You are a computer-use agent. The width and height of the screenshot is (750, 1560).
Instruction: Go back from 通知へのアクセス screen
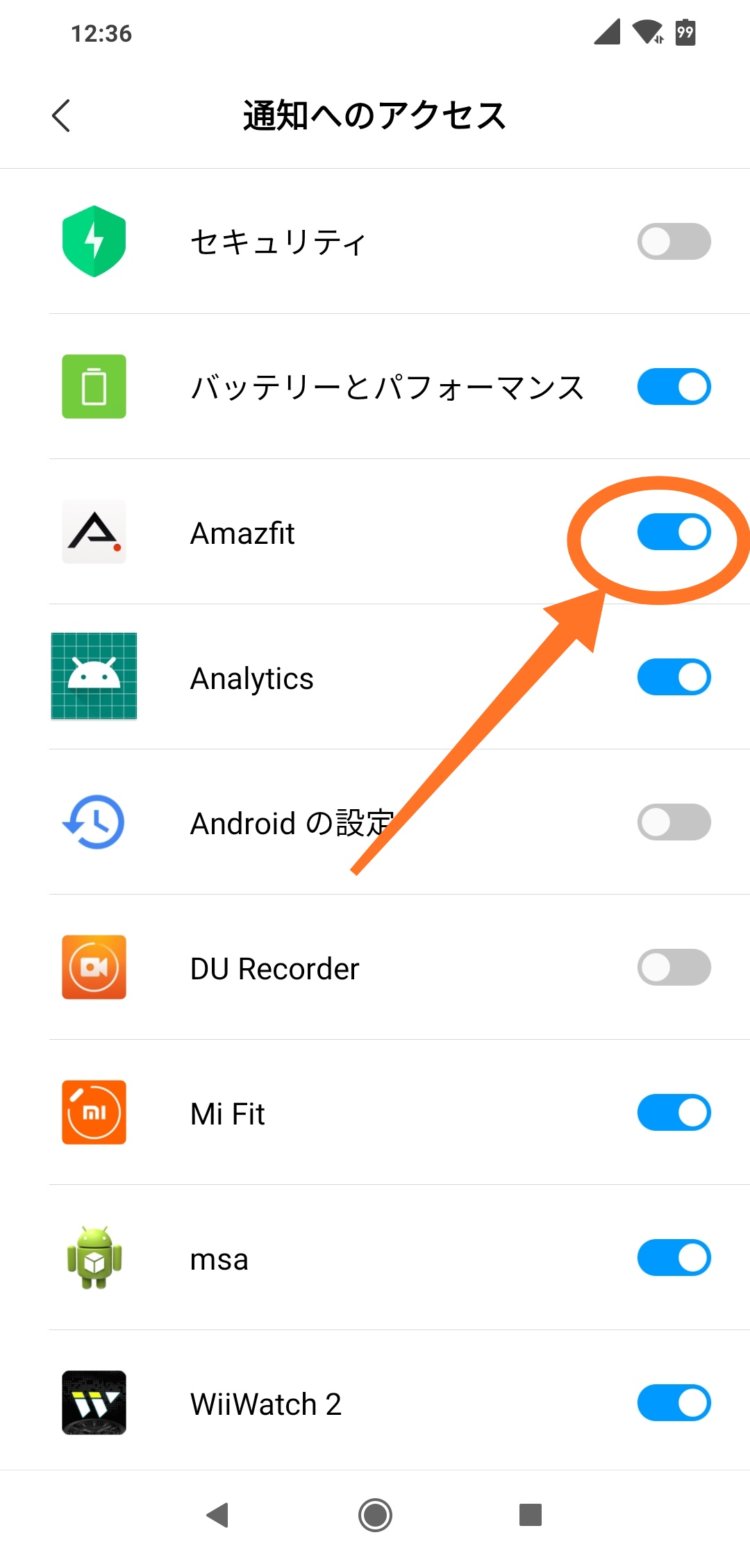[x=61, y=116]
